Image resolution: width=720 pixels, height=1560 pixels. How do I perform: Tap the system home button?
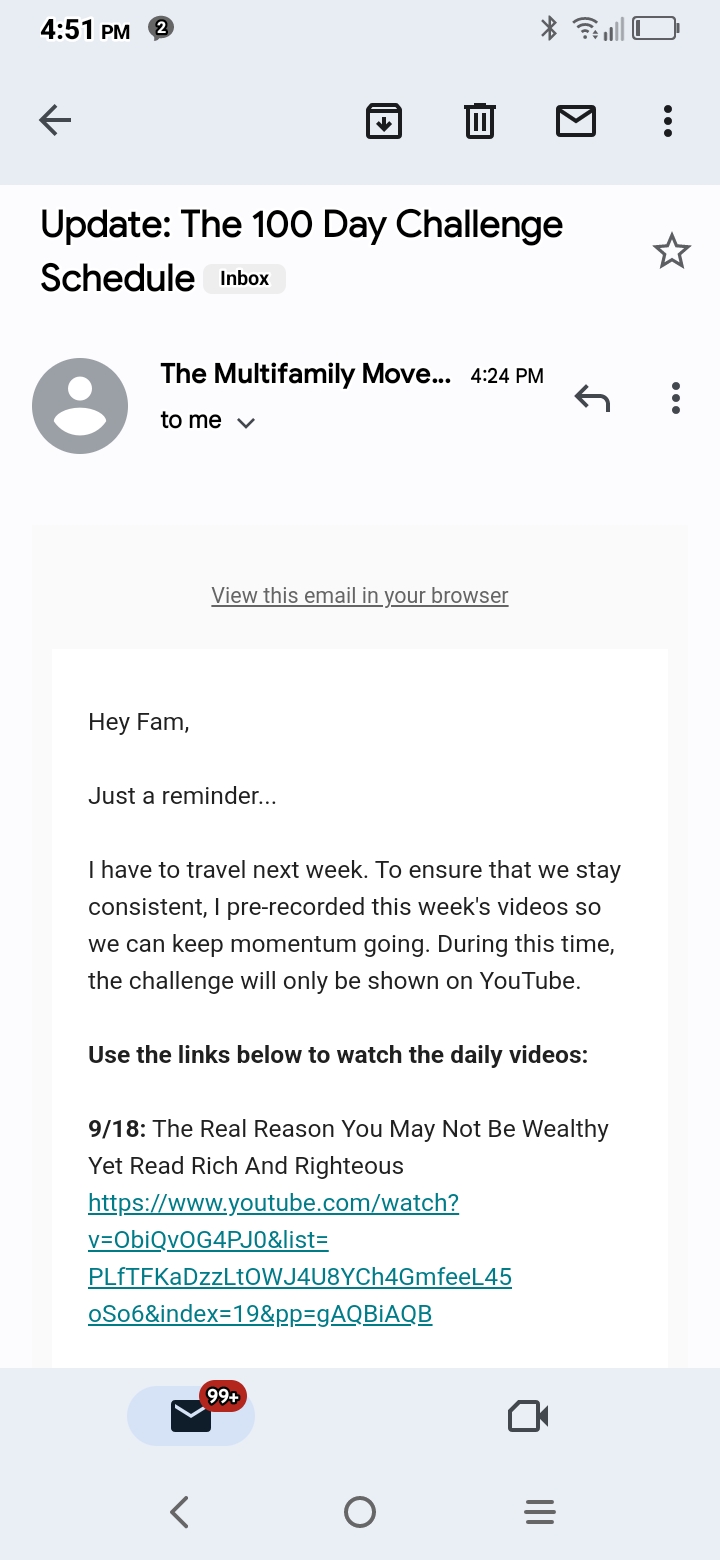(360, 1512)
